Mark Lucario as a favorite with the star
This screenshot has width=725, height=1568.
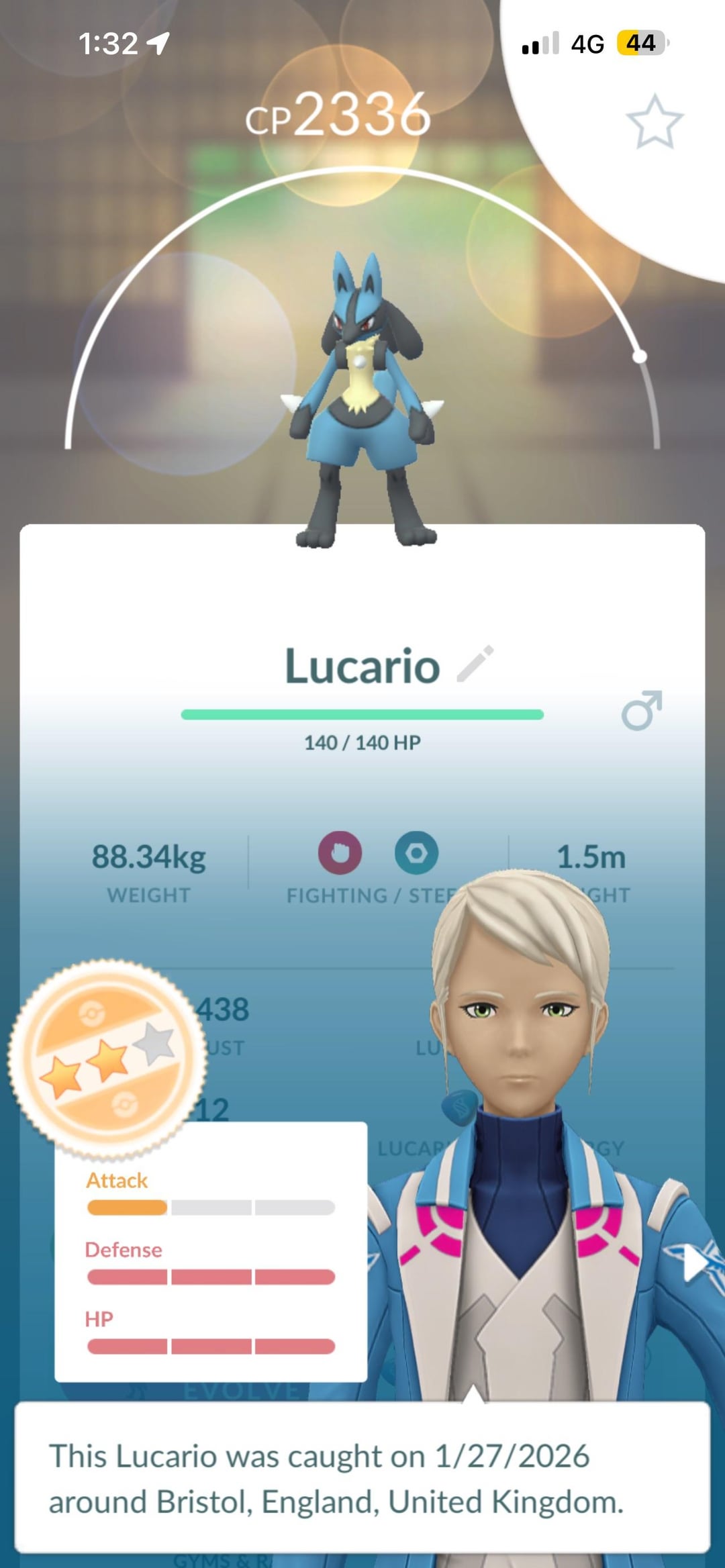point(655,122)
